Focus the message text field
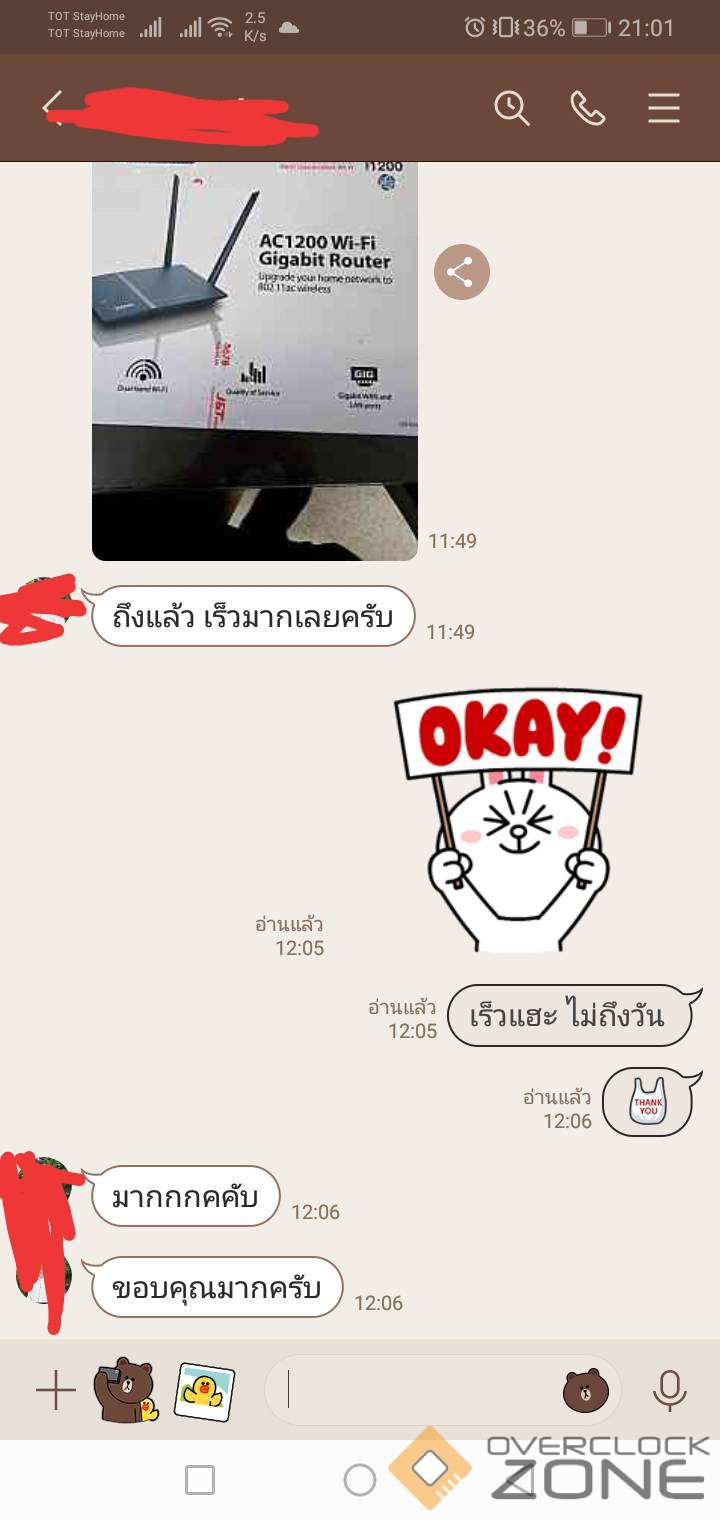The height and width of the screenshot is (1520, 720). pyautogui.click(x=420, y=1390)
